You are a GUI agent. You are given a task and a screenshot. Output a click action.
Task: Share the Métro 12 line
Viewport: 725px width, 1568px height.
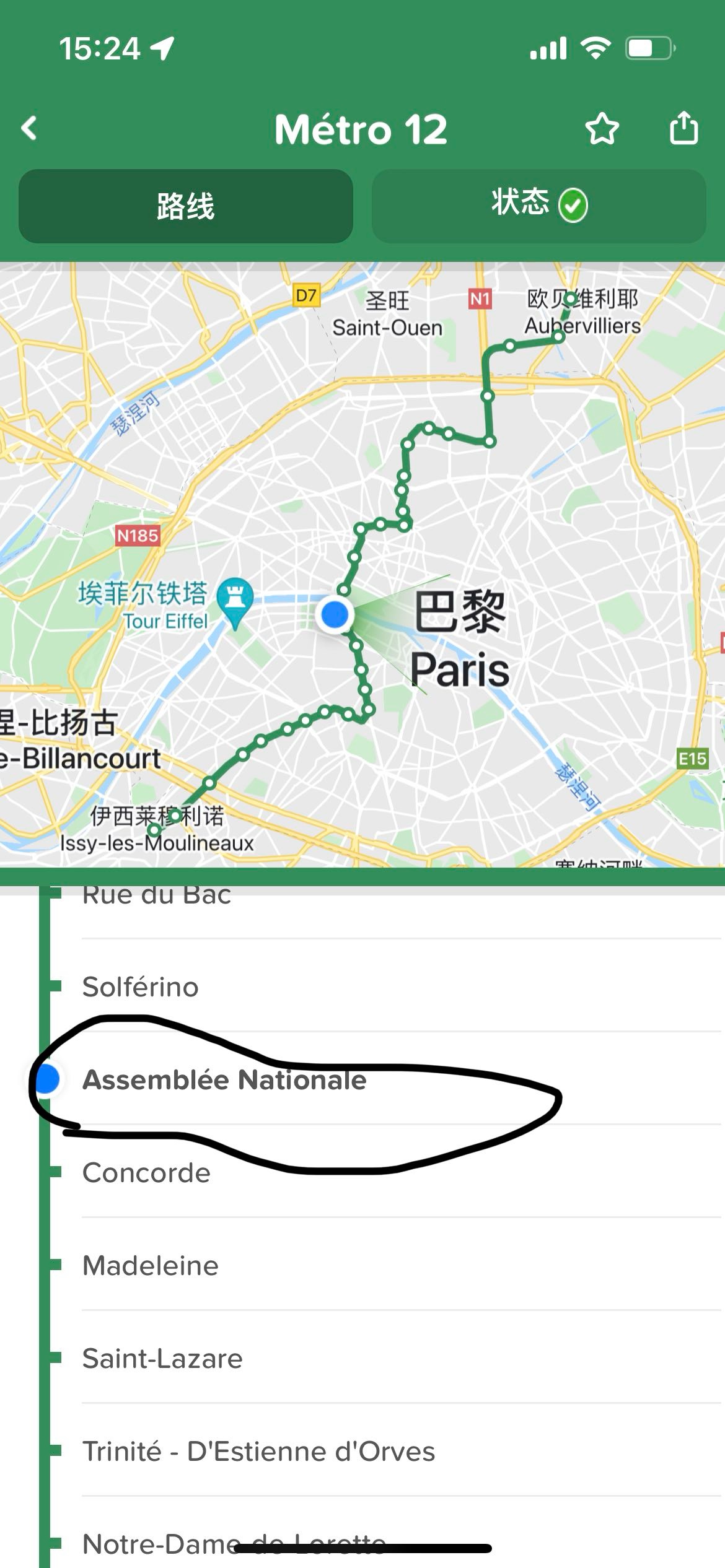click(x=683, y=128)
